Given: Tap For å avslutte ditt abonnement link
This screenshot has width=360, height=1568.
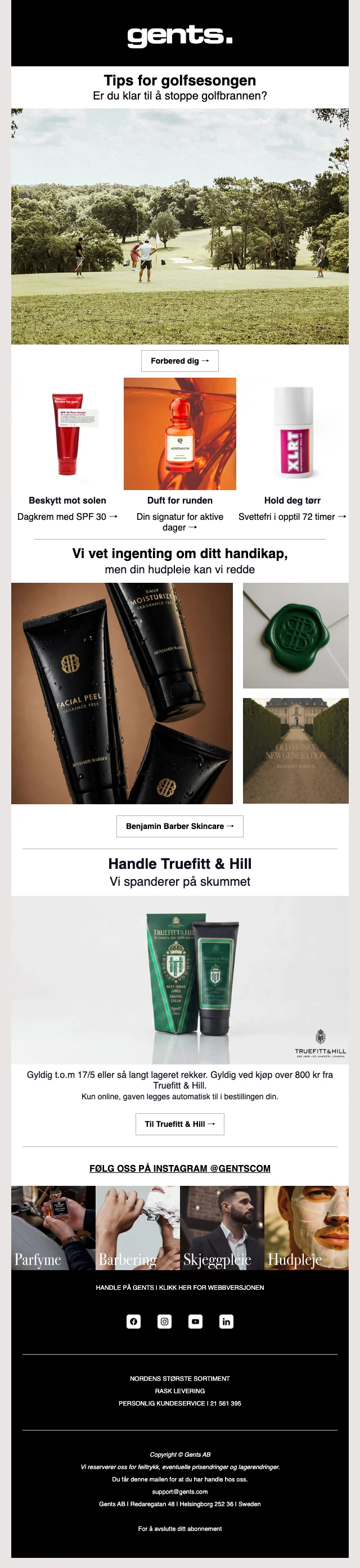Looking at the screenshot, I should coord(179,1529).
